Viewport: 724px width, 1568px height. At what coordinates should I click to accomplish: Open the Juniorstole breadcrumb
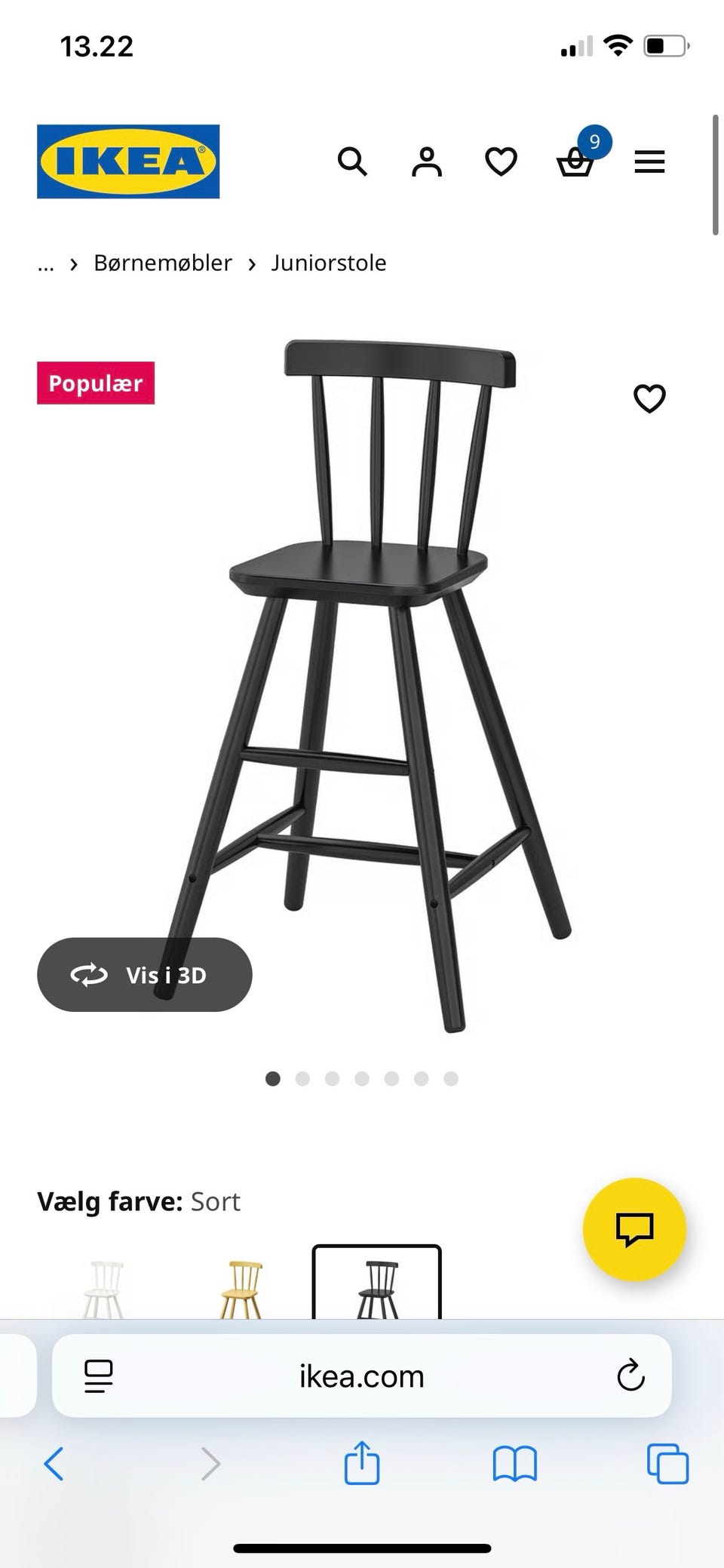click(x=329, y=263)
